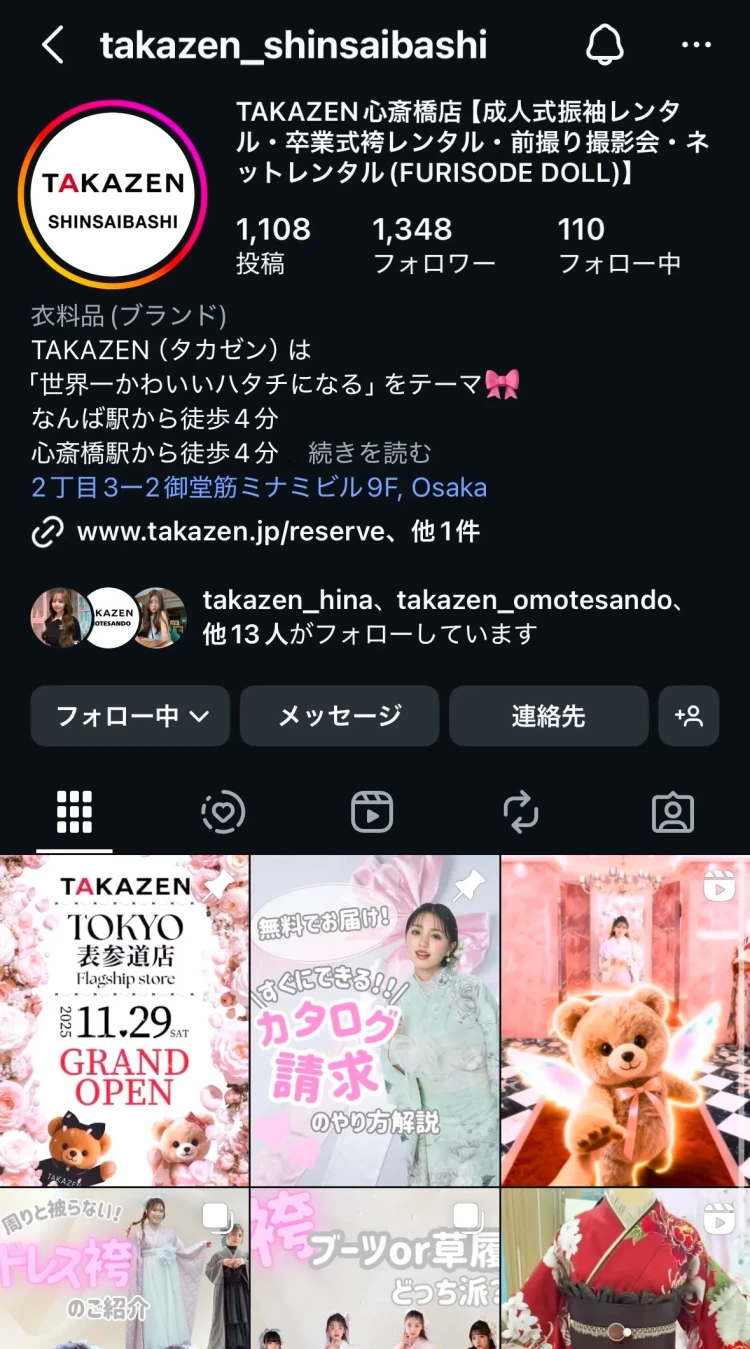Open the フォロー中 following dropdown
Image resolution: width=750 pixels, height=1349 pixels.
(x=130, y=716)
